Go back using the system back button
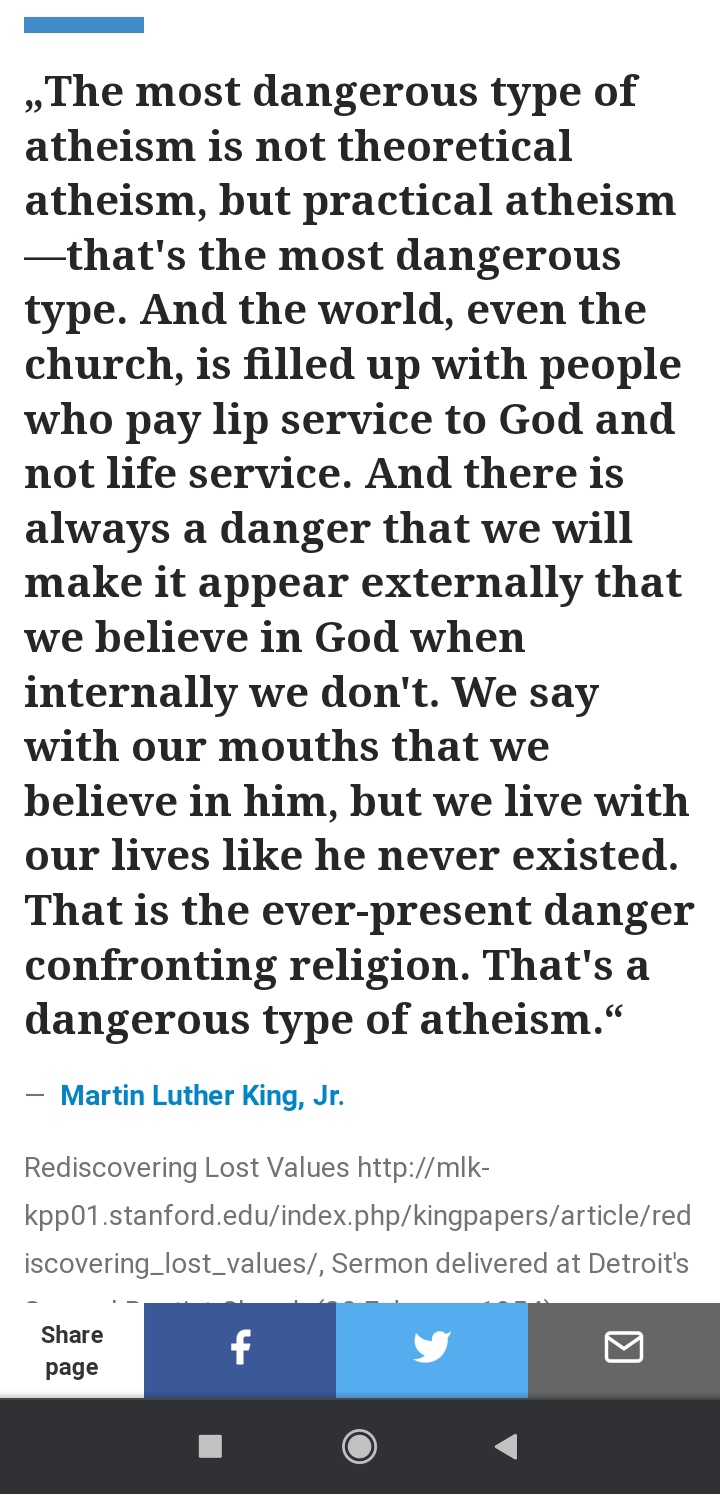The height and width of the screenshot is (1494, 720). pos(507,1446)
